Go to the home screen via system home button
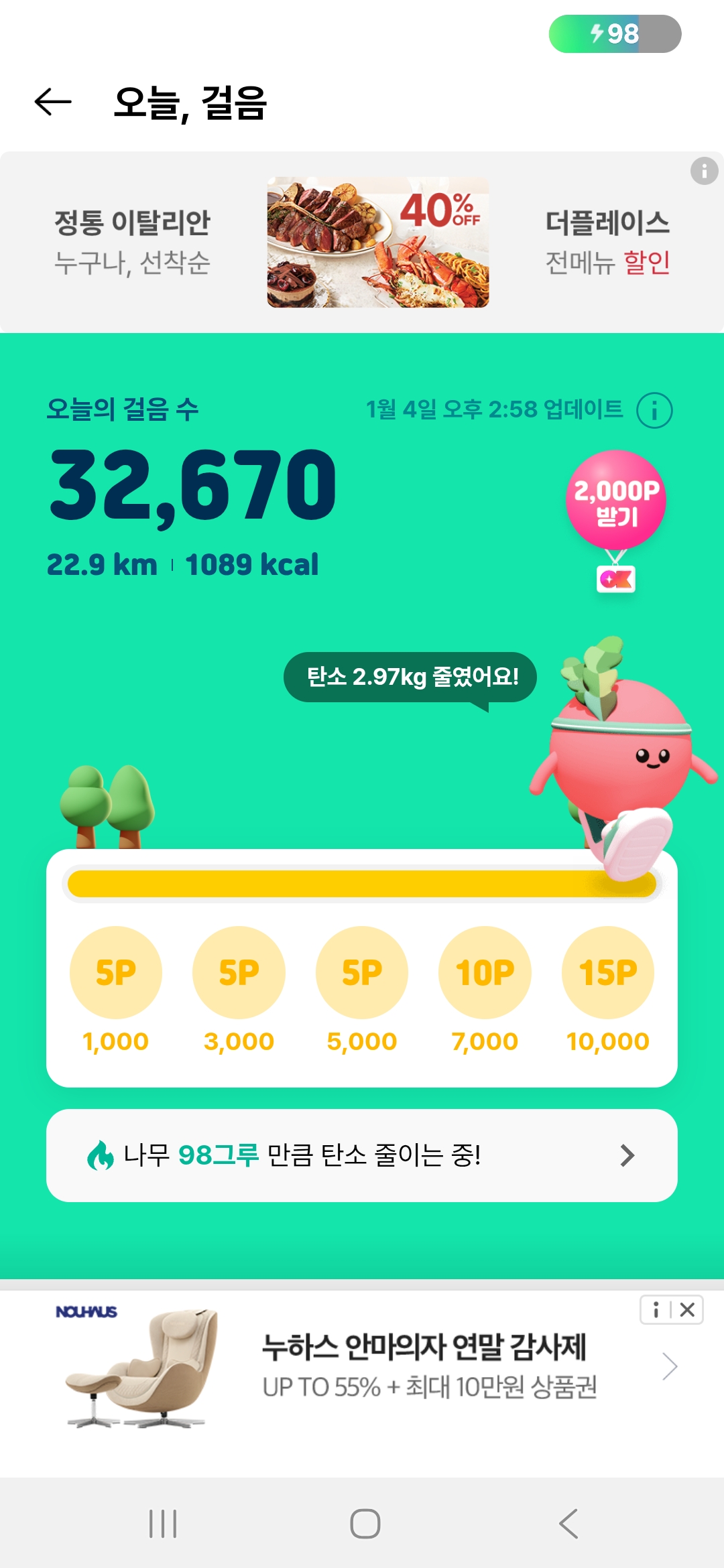The image size is (724, 1568). [365, 1524]
